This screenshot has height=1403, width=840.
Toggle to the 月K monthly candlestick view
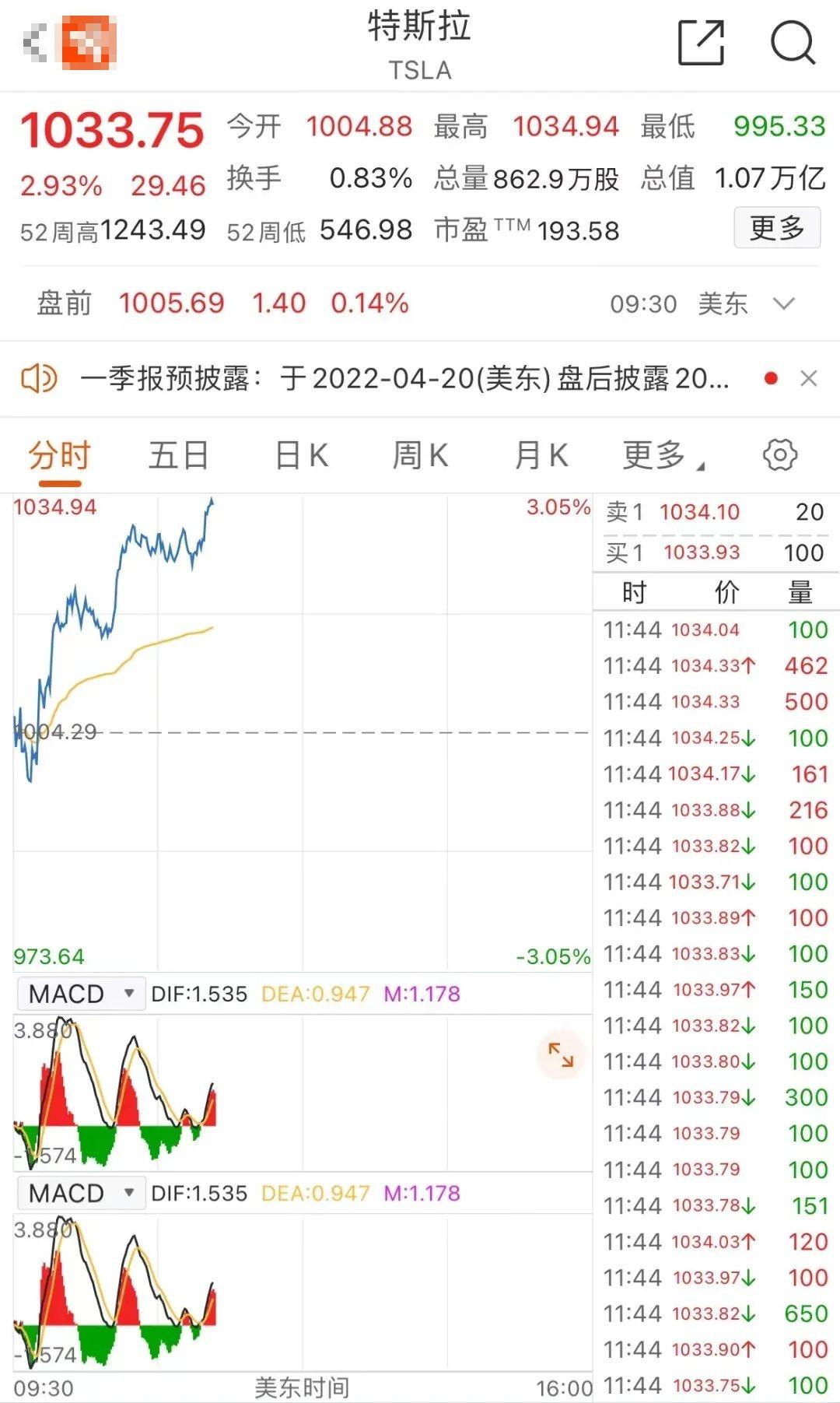542,455
